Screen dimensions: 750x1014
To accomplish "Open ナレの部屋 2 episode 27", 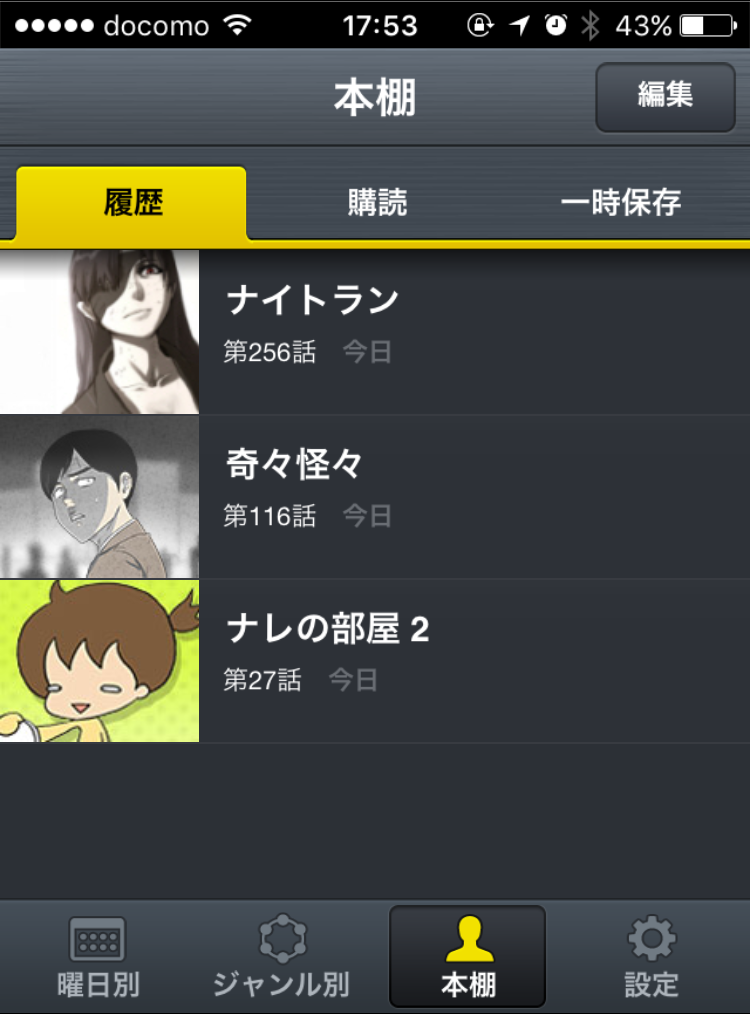I will 375,661.
